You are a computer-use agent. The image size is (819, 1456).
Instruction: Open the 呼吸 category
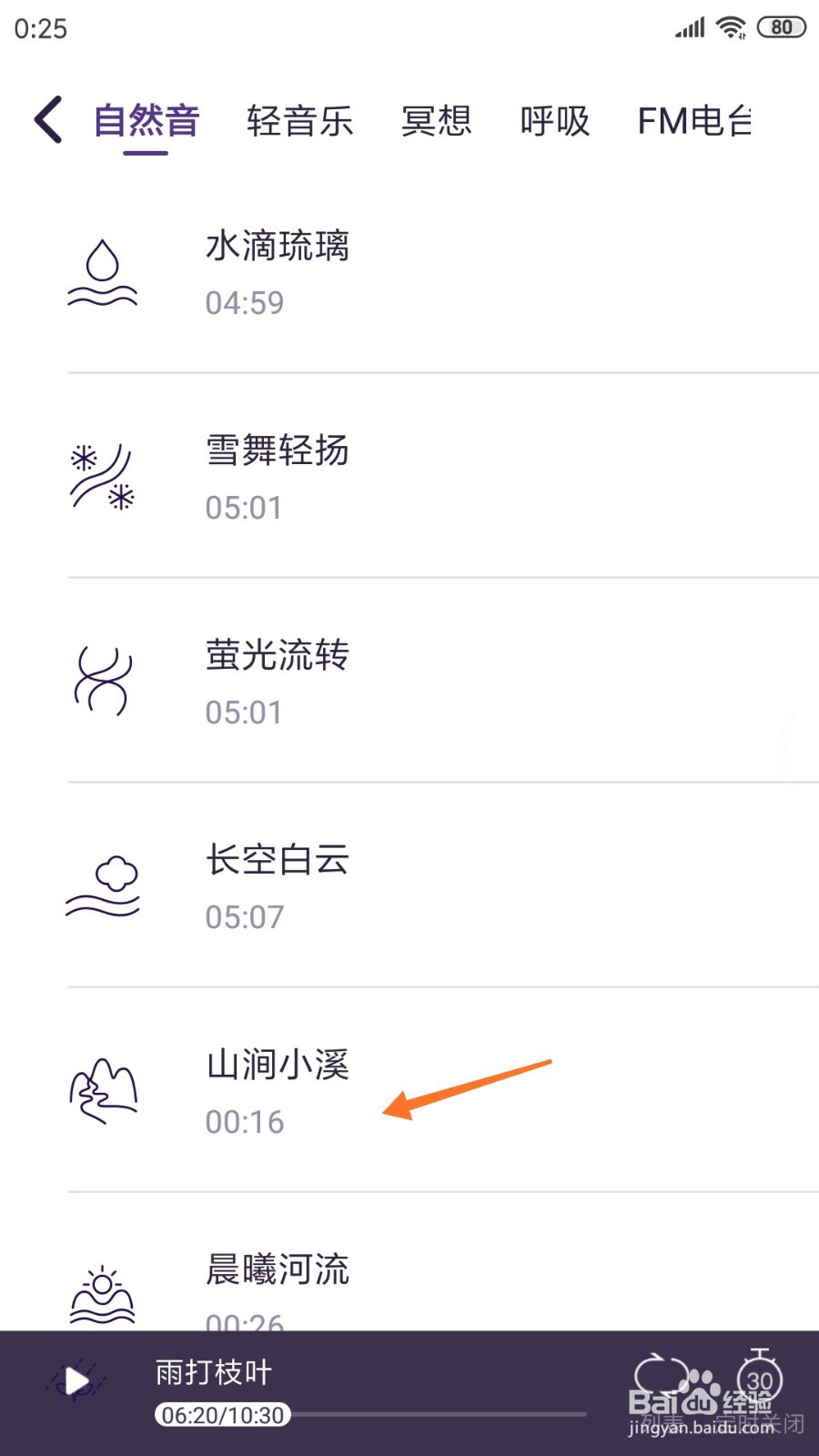click(555, 121)
